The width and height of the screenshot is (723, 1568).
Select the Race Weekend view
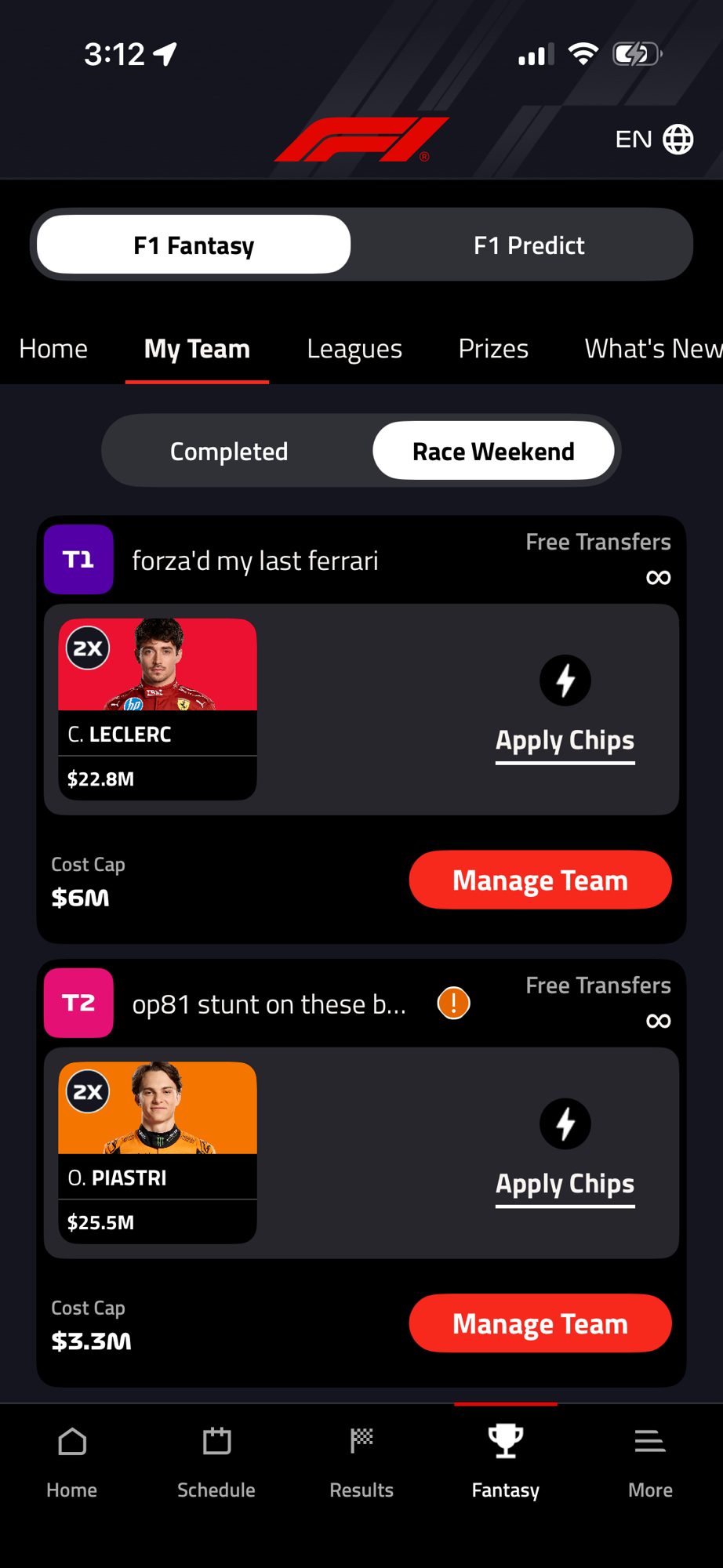pos(493,452)
